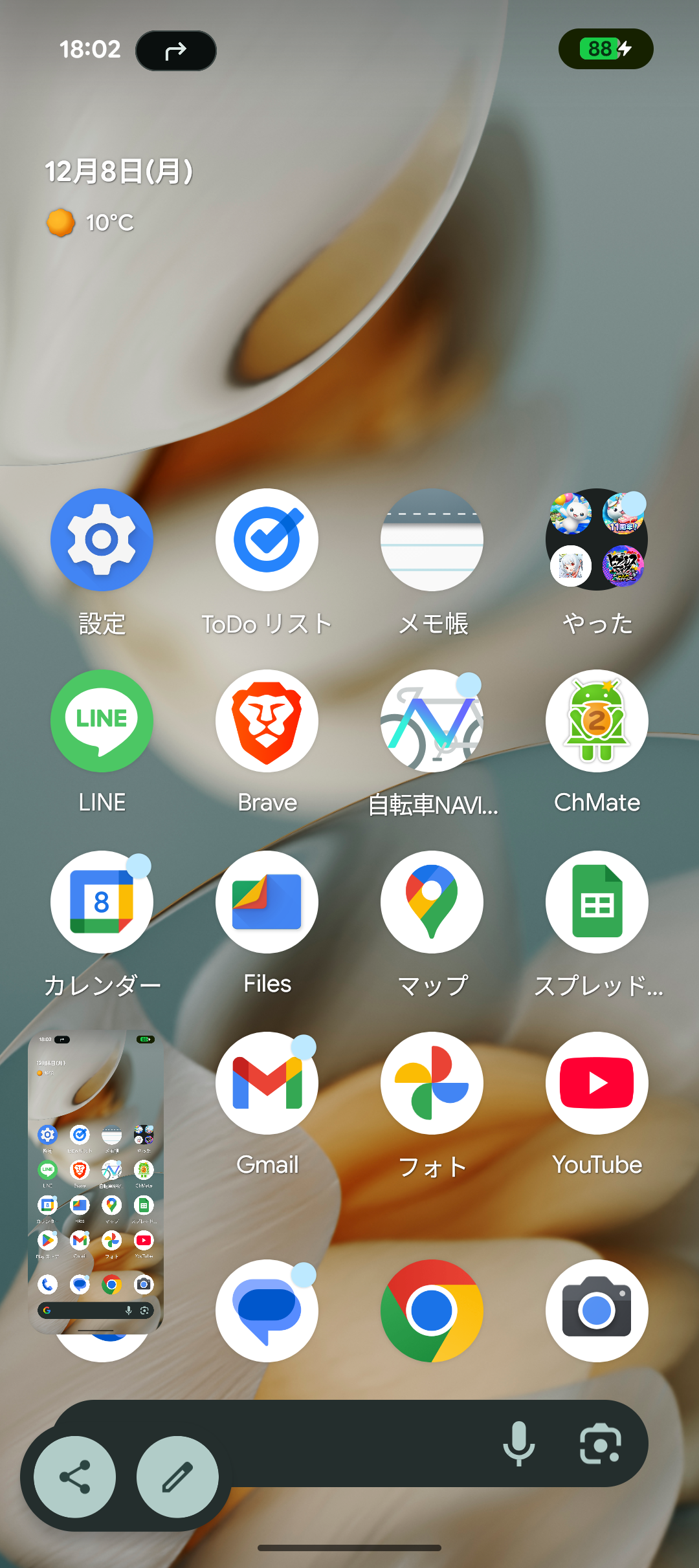Open Google Sheets (スプレッド...)
This screenshot has height=1568, width=699.
point(597,902)
